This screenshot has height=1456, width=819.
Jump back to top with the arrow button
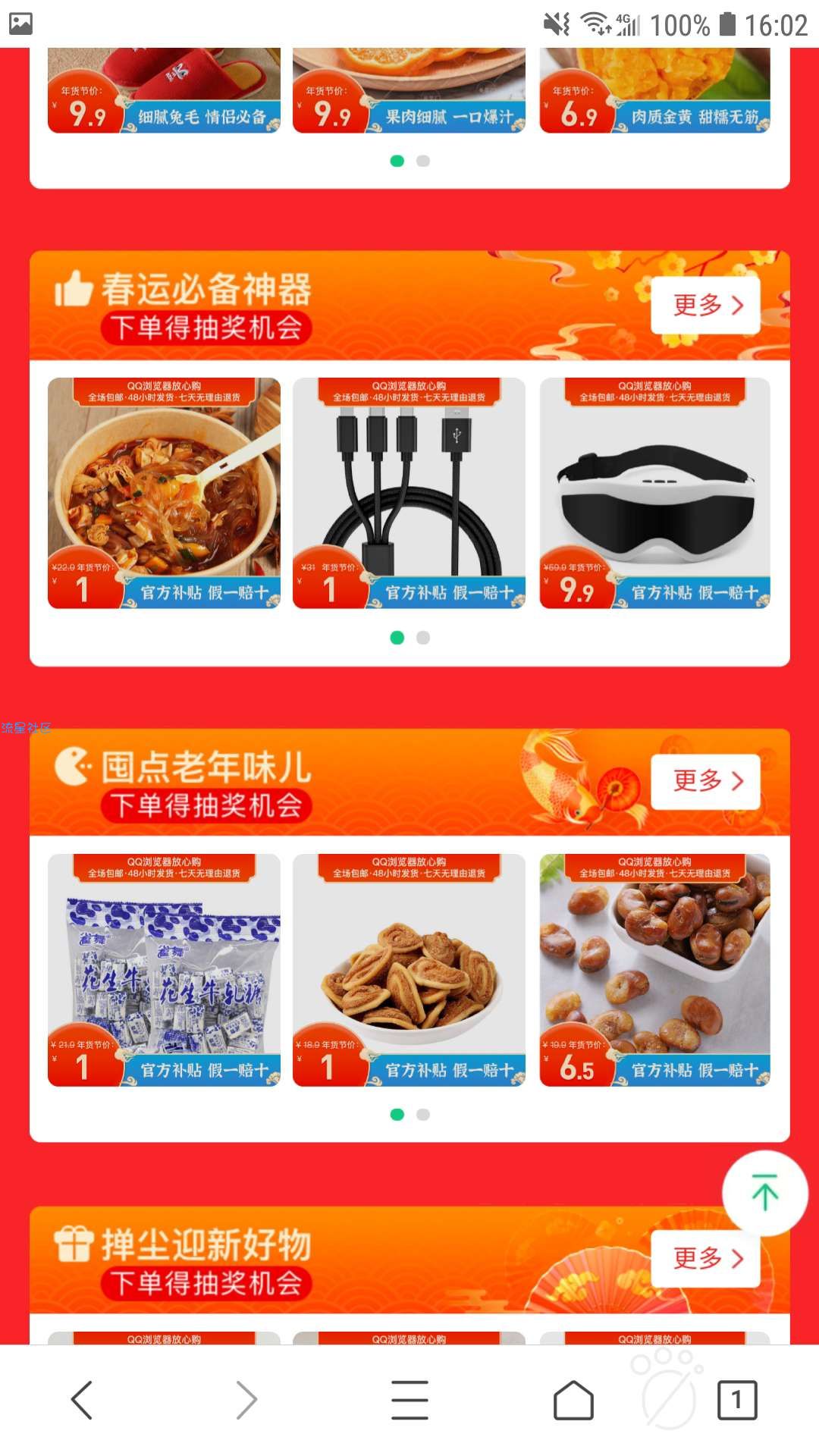pos(764,1194)
